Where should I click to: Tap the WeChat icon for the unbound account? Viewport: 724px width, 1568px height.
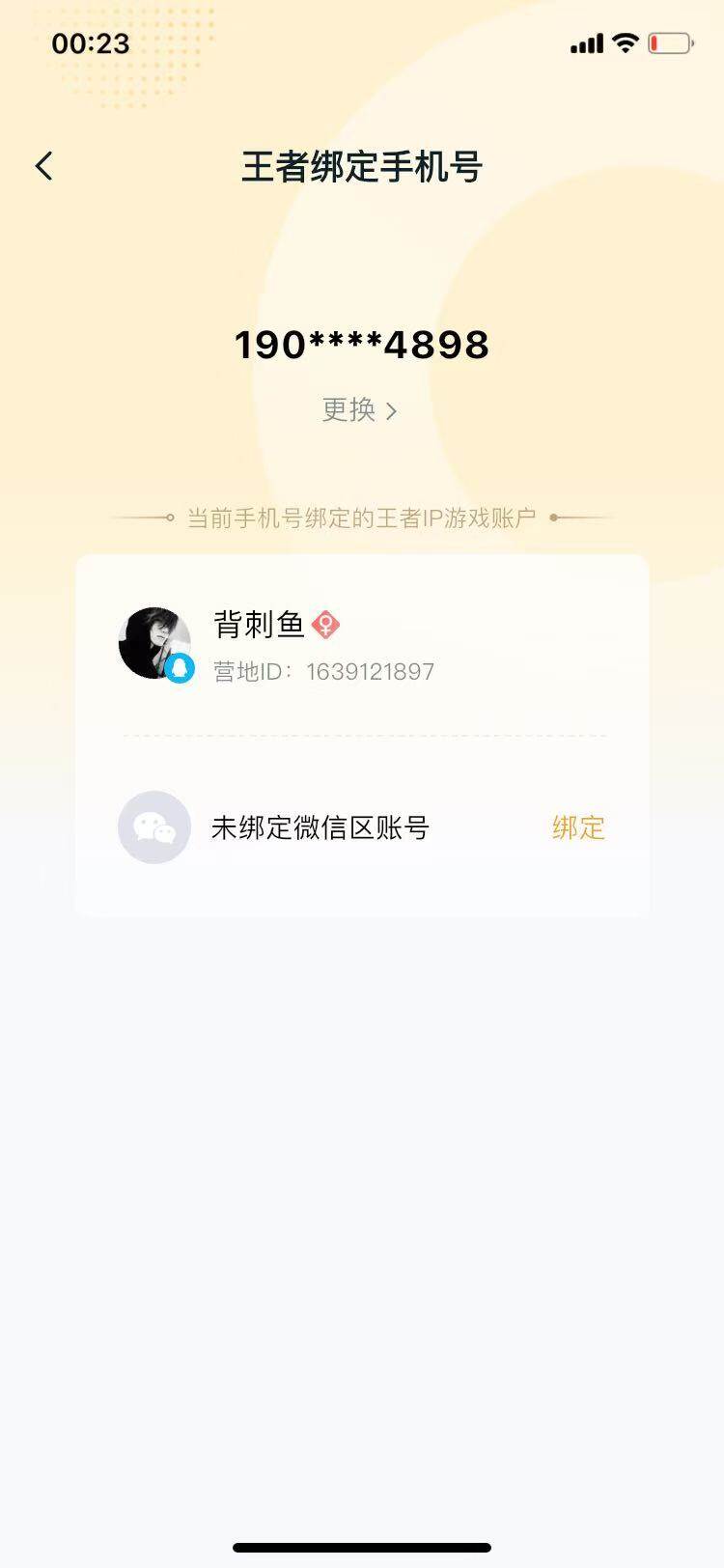pyautogui.click(x=153, y=827)
